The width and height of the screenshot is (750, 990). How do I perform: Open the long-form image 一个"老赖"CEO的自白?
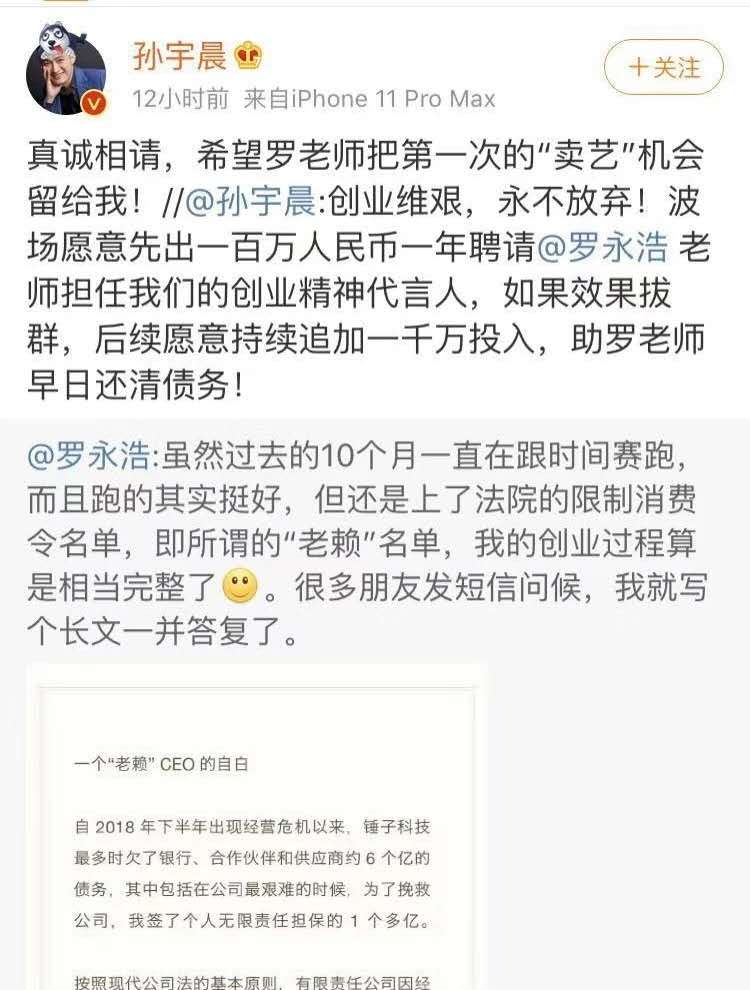(258, 830)
